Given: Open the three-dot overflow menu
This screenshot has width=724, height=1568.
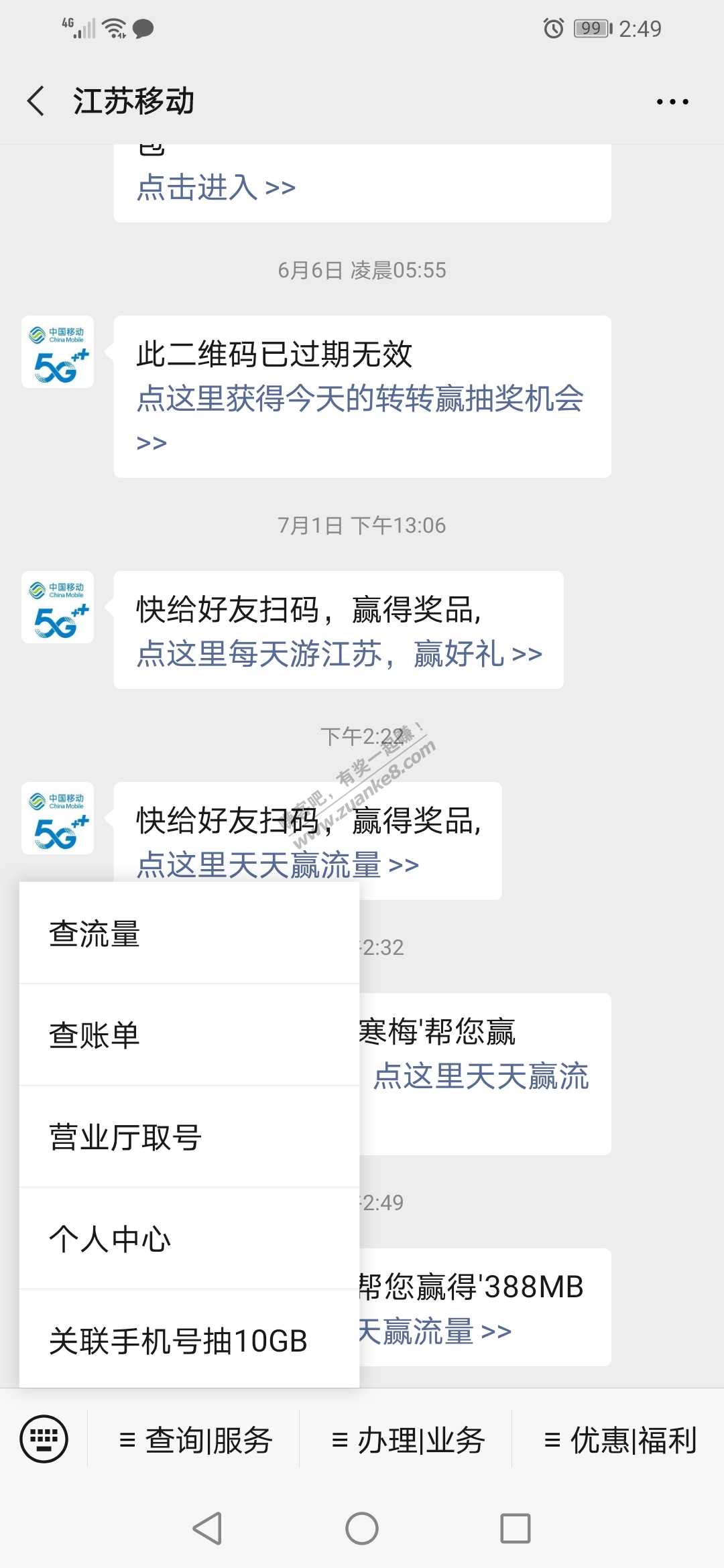Looking at the screenshot, I should [x=672, y=102].
